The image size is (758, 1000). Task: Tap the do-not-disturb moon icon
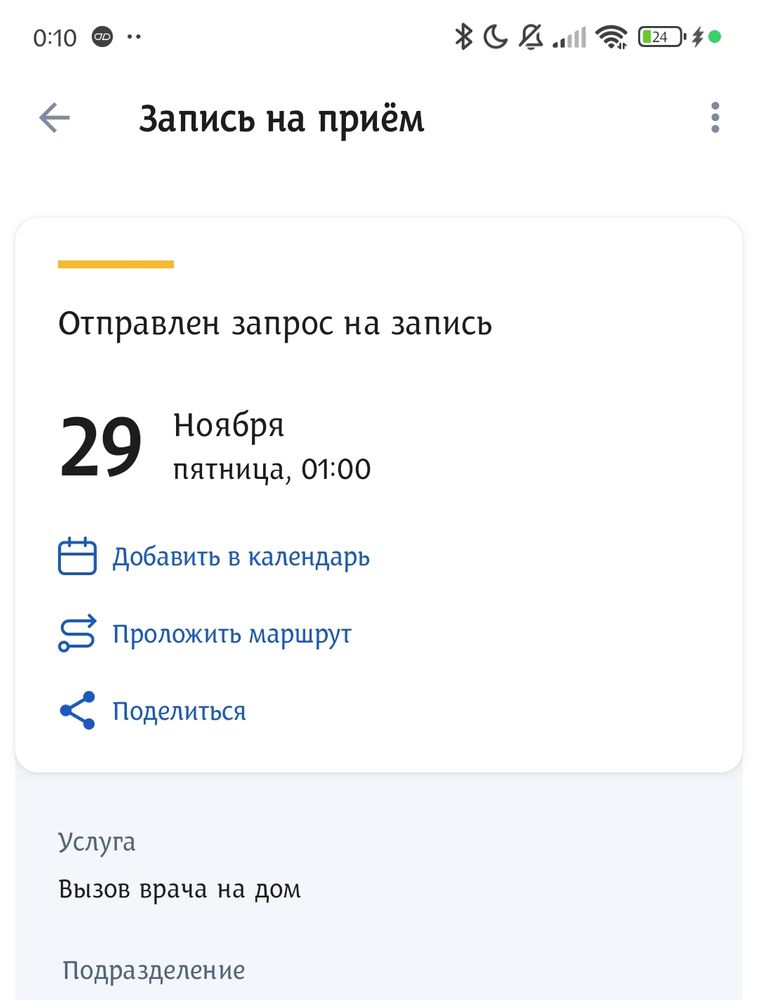[x=495, y=36]
